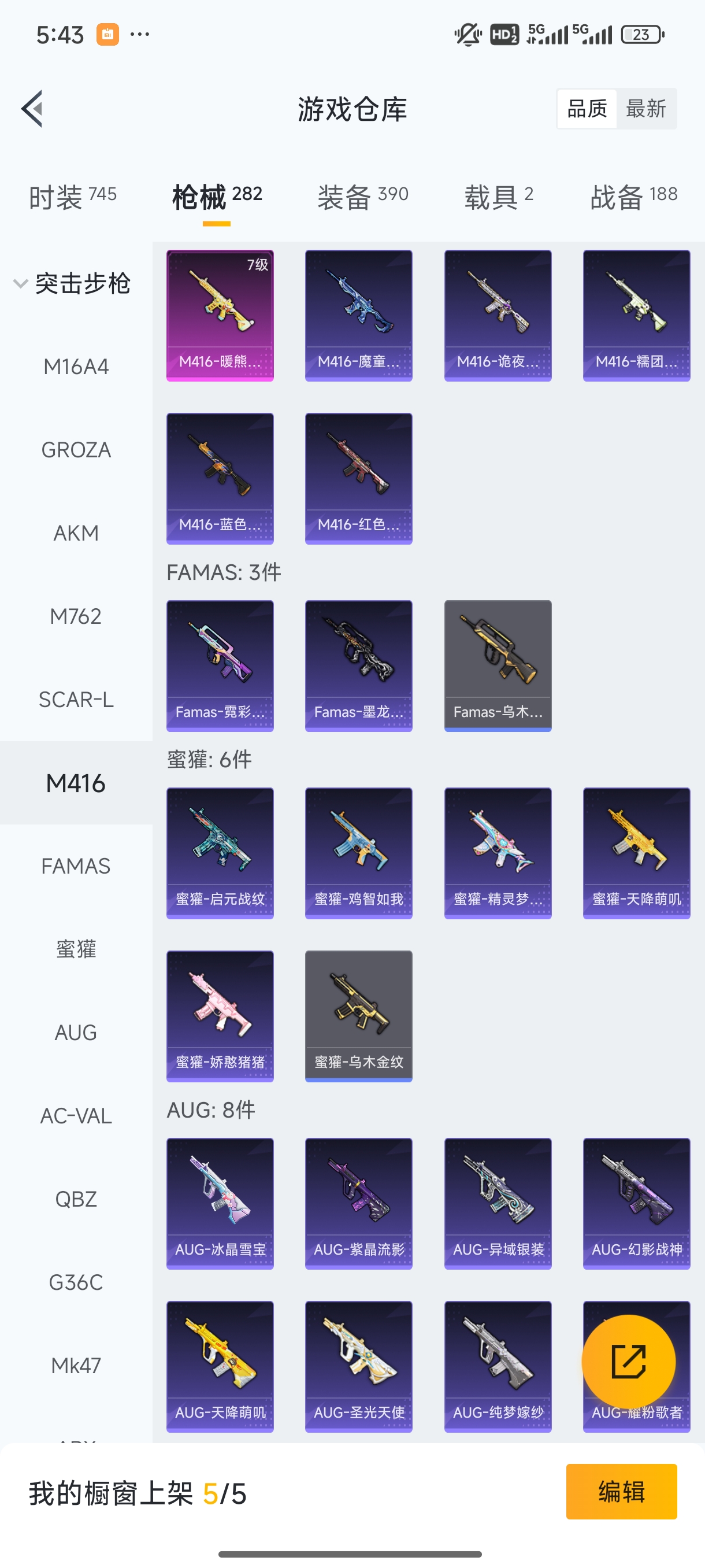This screenshot has height=1568, width=705.
Task: Open the M416-暖熊 level 7 skin
Action: 220,315
